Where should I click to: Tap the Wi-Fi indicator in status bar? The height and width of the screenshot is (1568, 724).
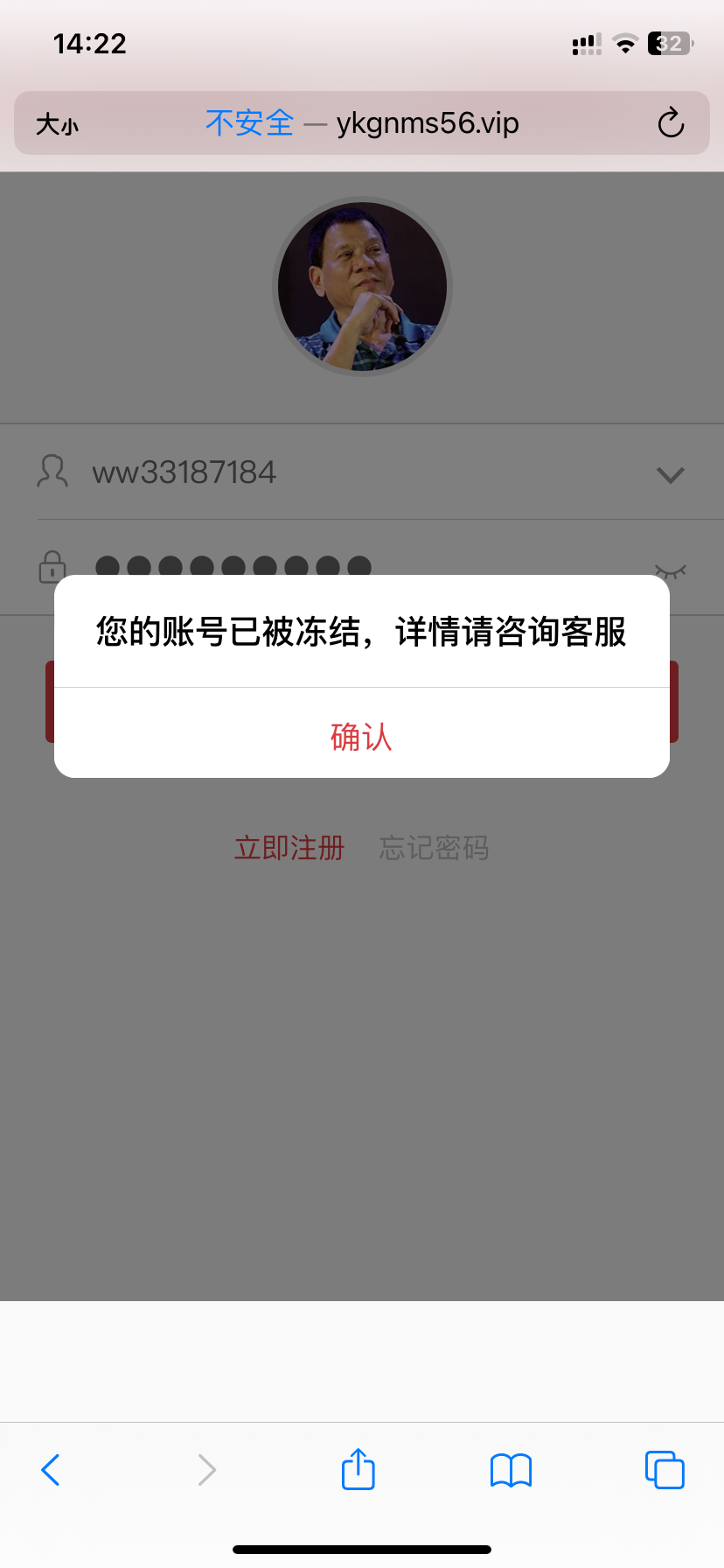(x=625, y=44)
